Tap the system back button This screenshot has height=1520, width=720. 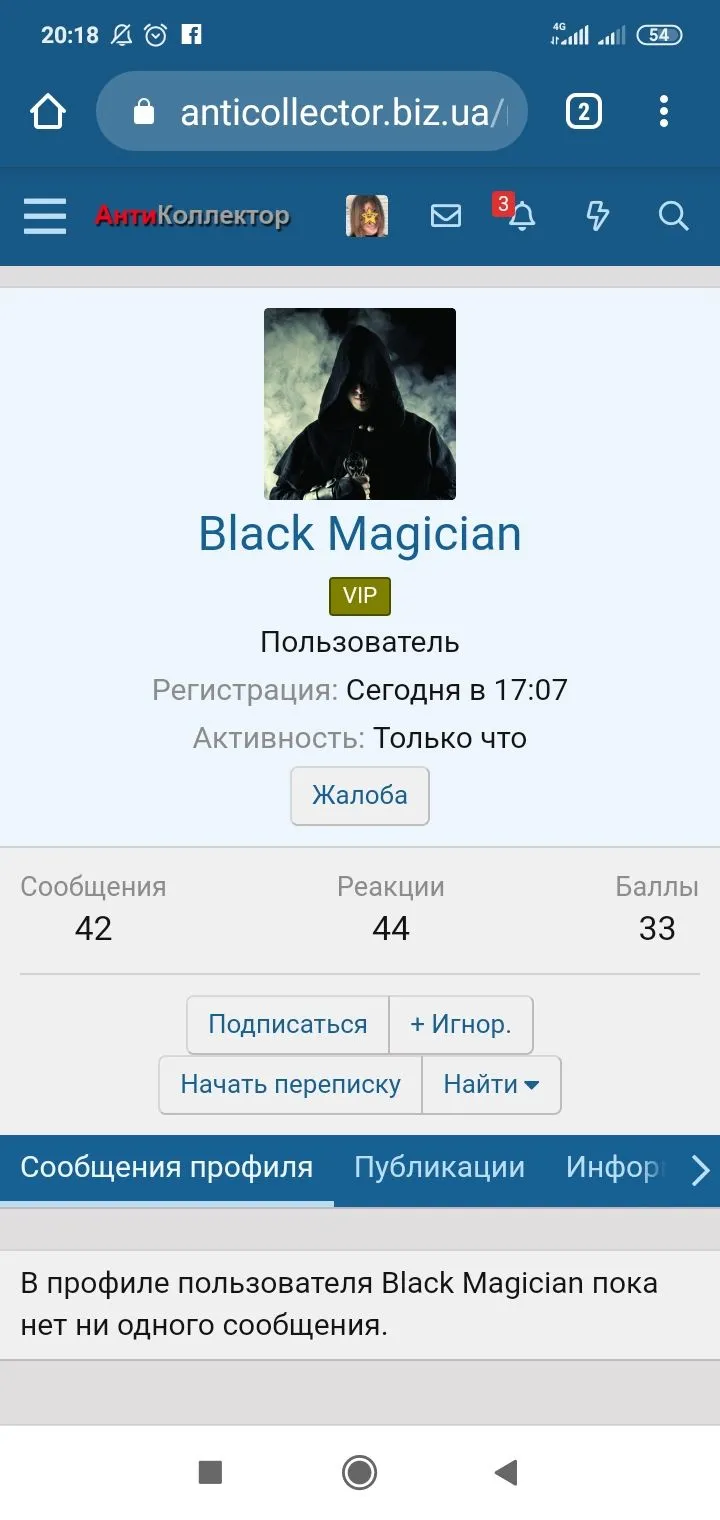(506, 1472)
